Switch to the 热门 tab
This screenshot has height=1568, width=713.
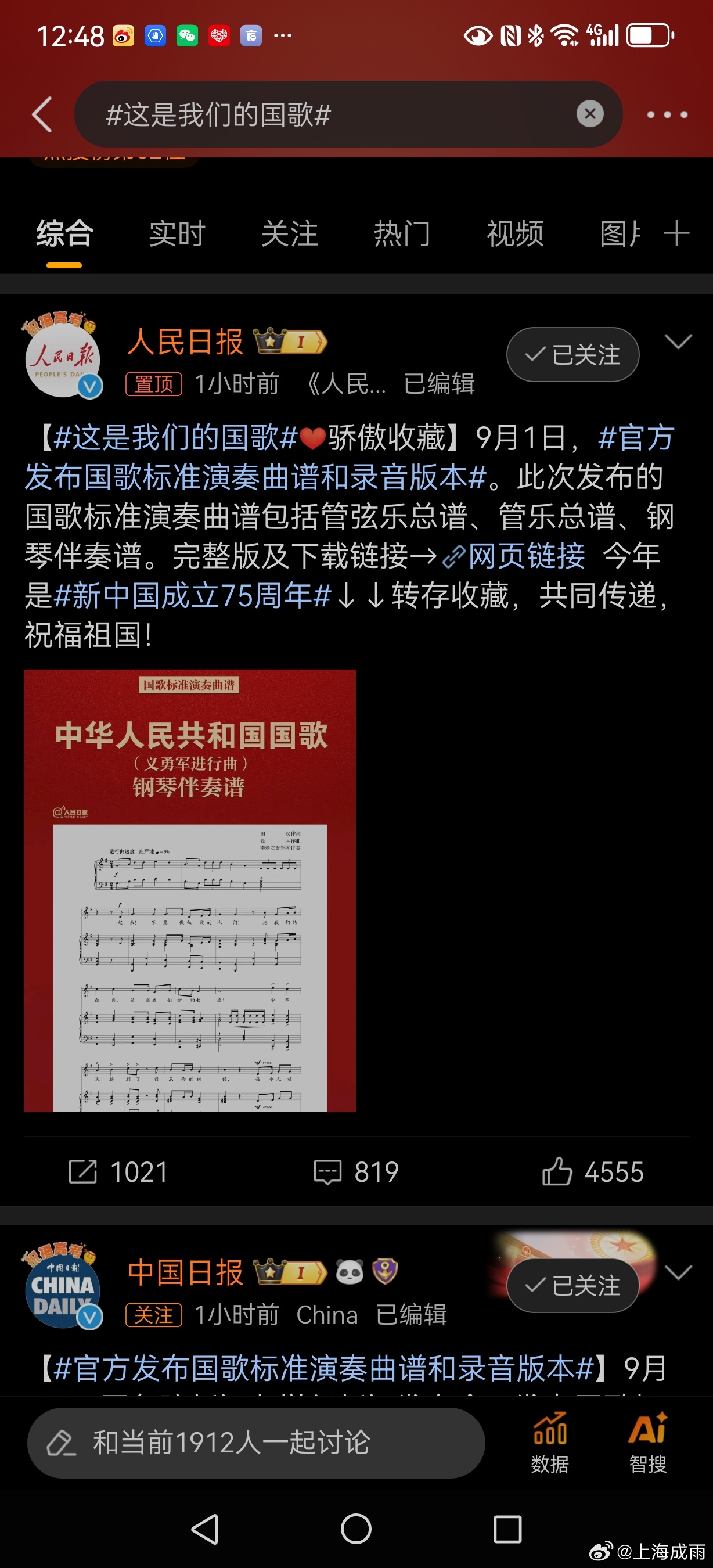click(402, 233)
